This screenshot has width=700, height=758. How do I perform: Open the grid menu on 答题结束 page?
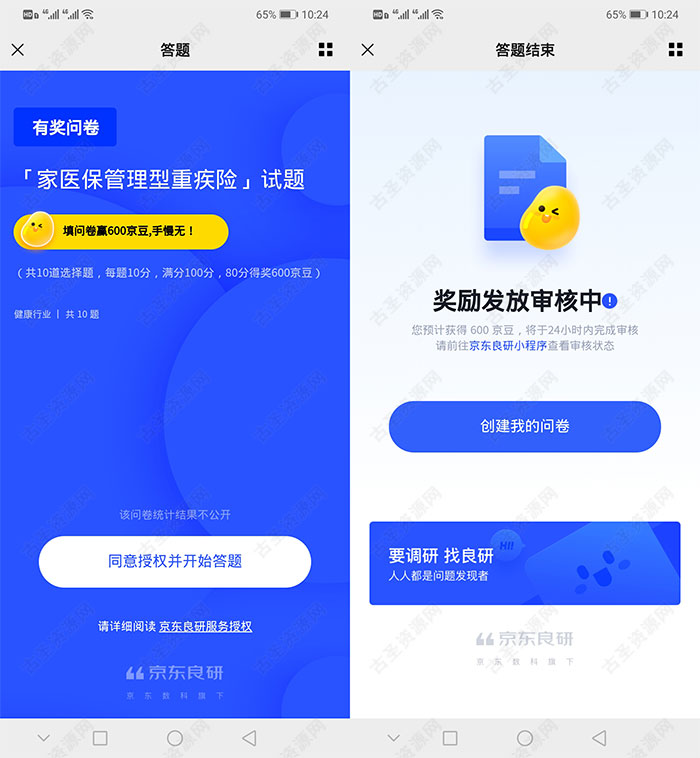pyautogui.click(x=676, y=50)
